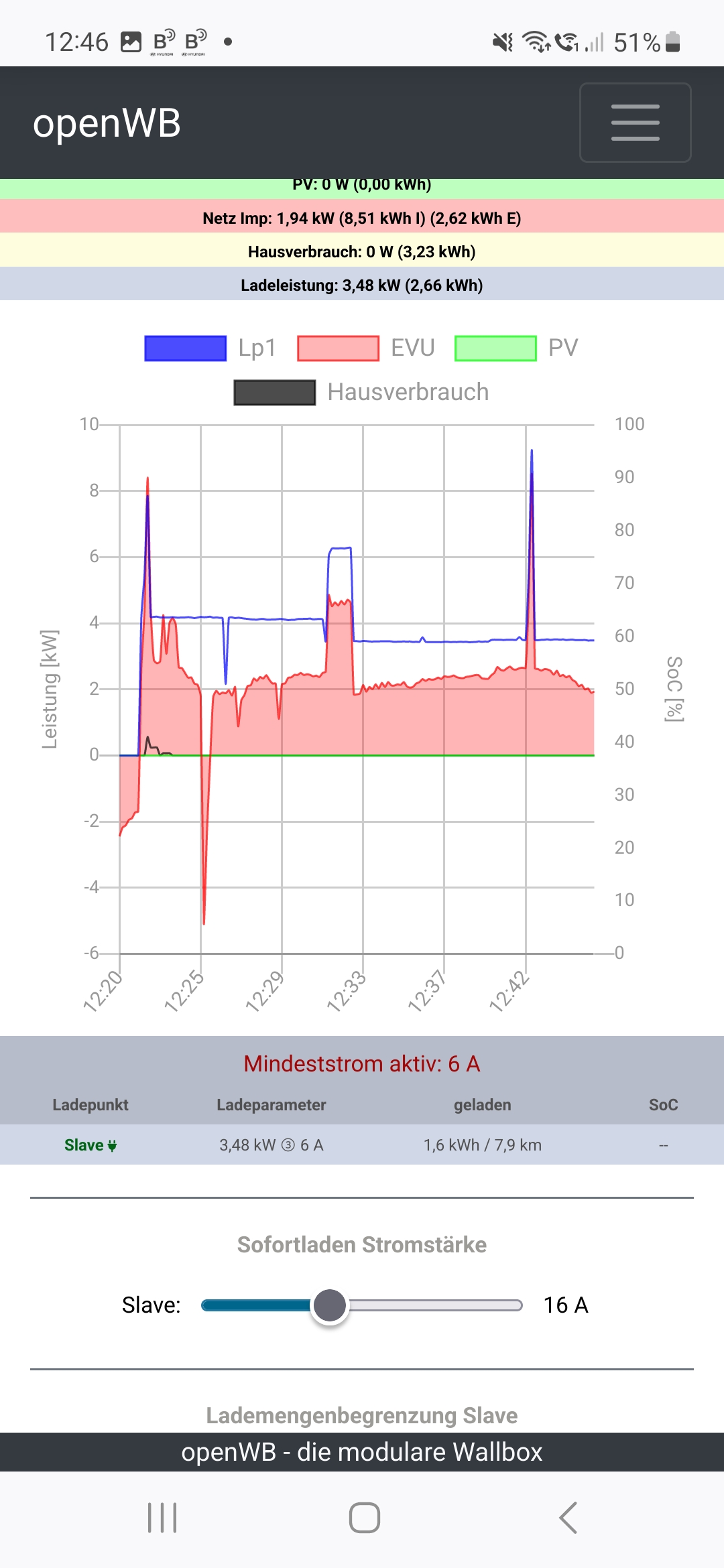Toggle the PV chart legend

516,348
